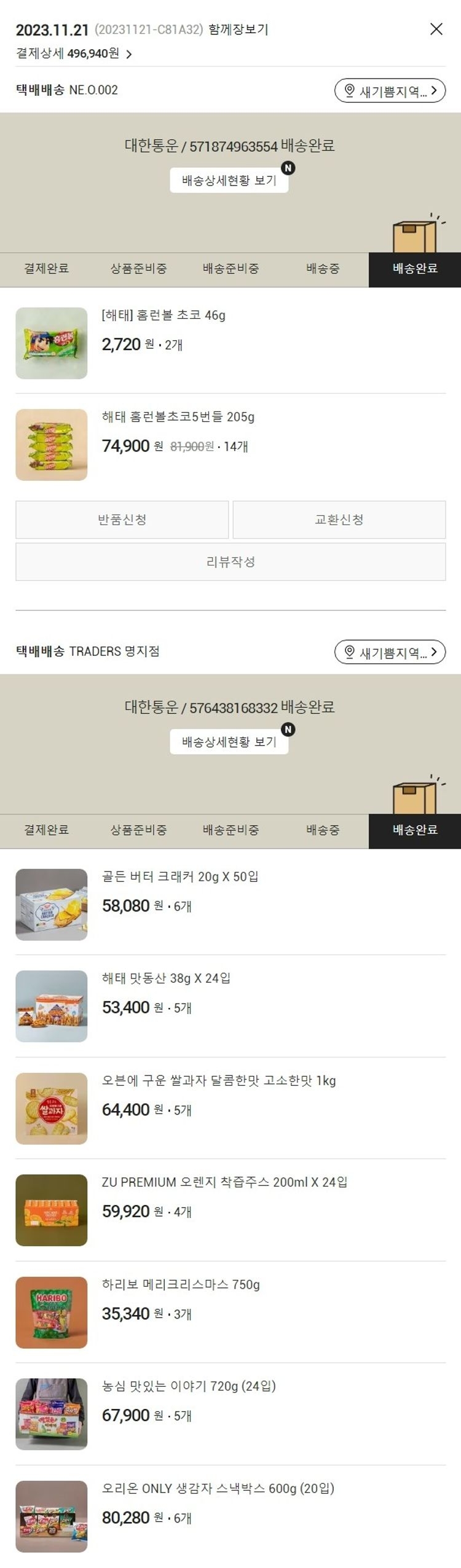Close the order detail page
Viewport: 461px width, 1568px height.
coord(436,29)
